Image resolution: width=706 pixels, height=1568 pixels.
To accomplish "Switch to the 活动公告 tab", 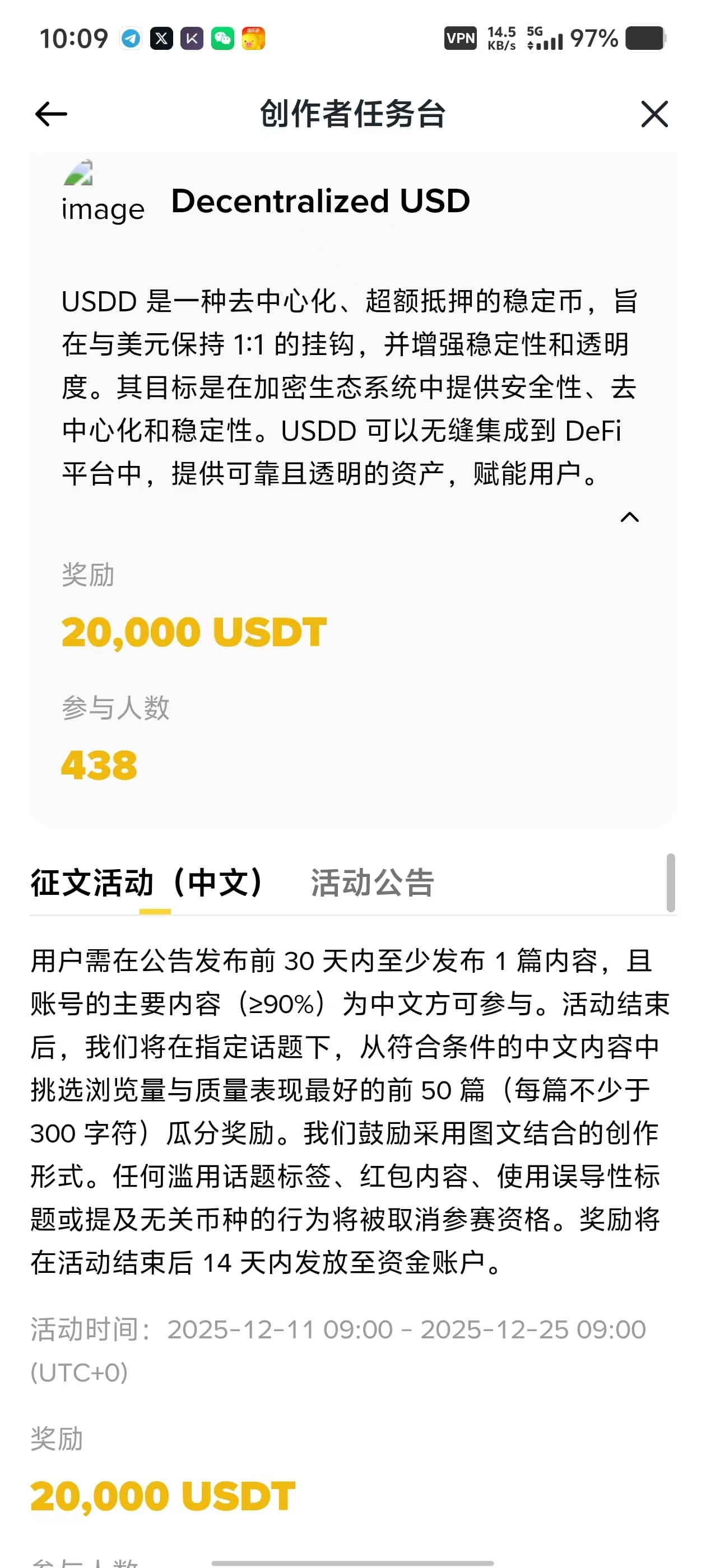I will (372, 882).
